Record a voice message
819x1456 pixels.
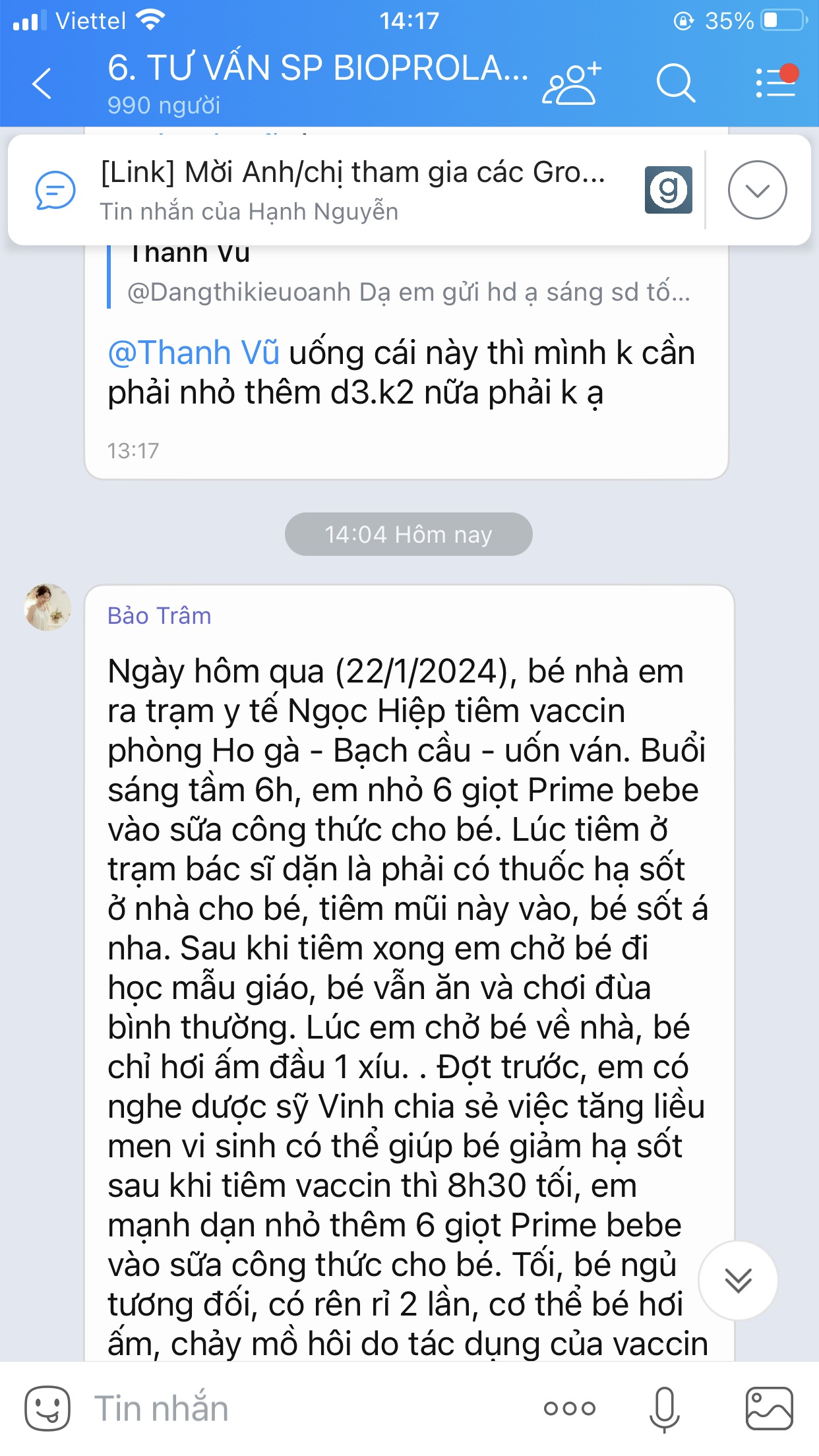pos(665,1409)
